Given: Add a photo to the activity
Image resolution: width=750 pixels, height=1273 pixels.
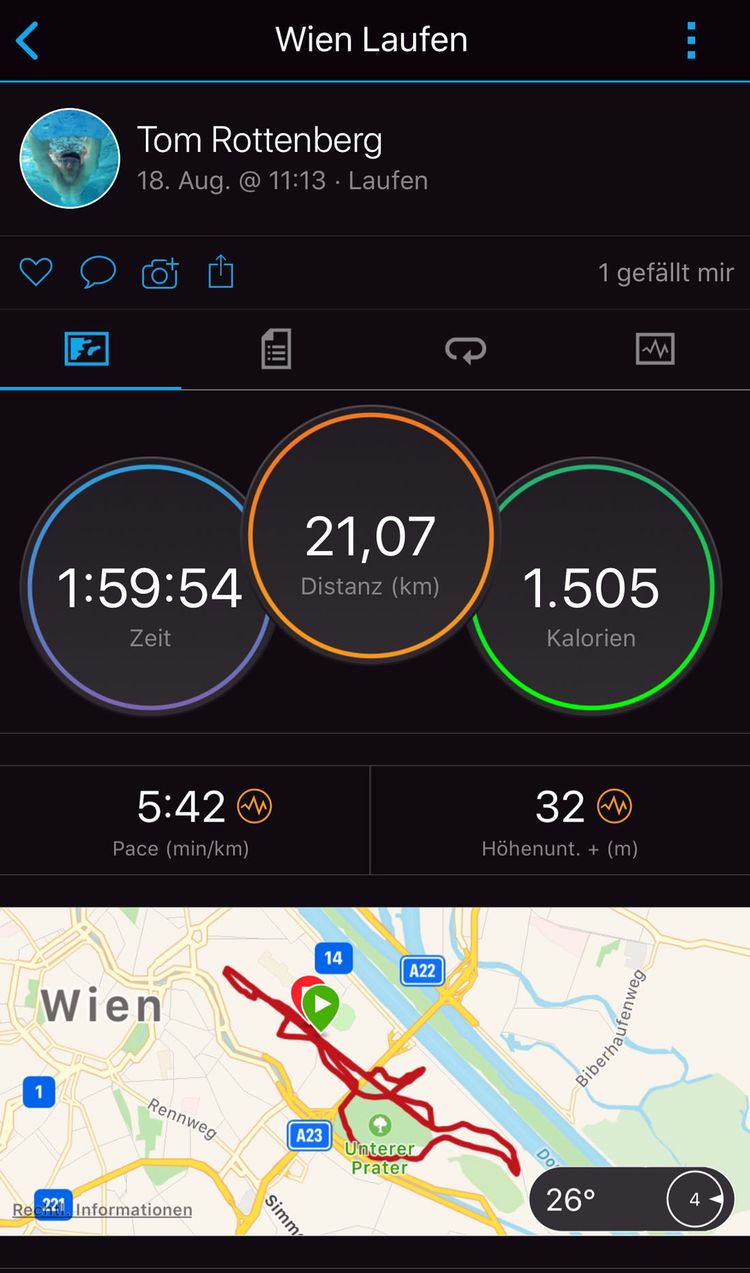Looking at the screenshot, I should [160, 272].
